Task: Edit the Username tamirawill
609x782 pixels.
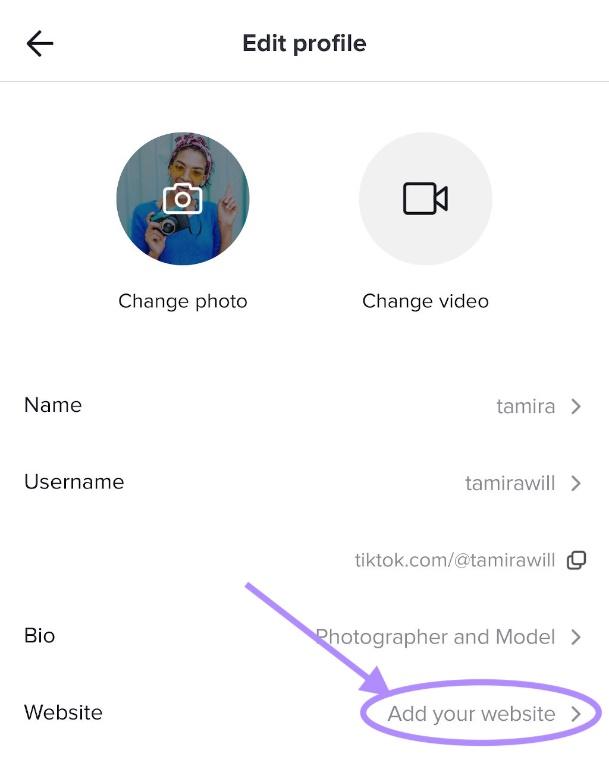Action: [304, 483]
